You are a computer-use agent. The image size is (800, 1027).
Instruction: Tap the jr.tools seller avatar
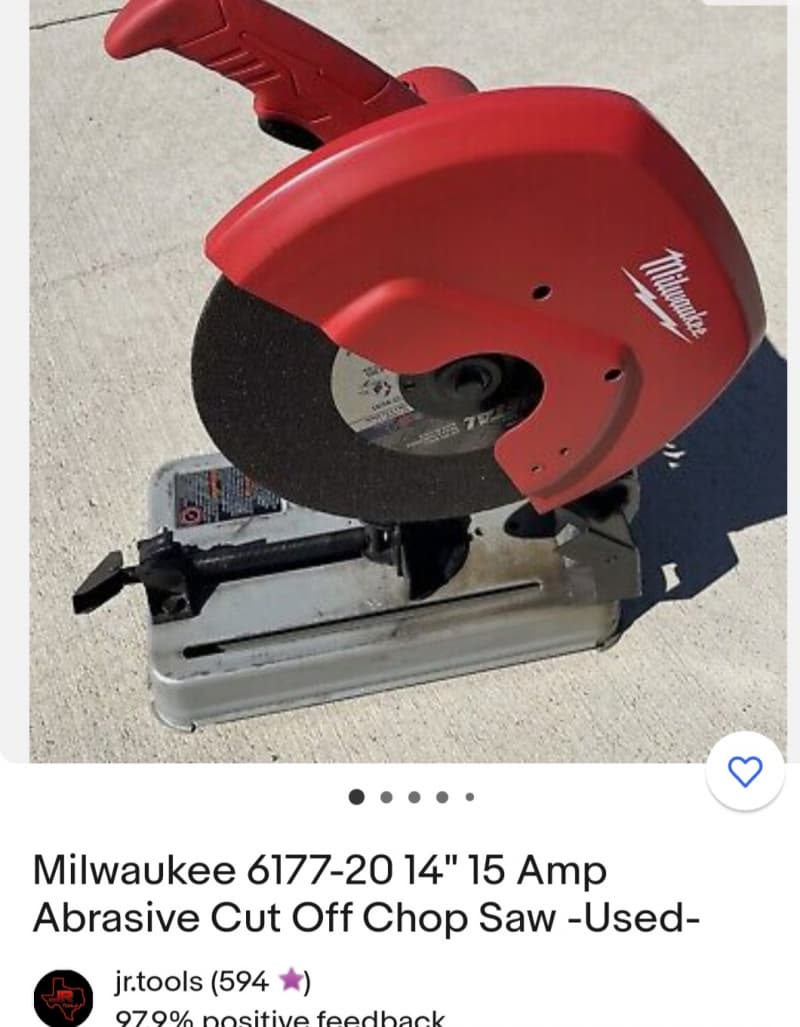(x=64, y=998)
